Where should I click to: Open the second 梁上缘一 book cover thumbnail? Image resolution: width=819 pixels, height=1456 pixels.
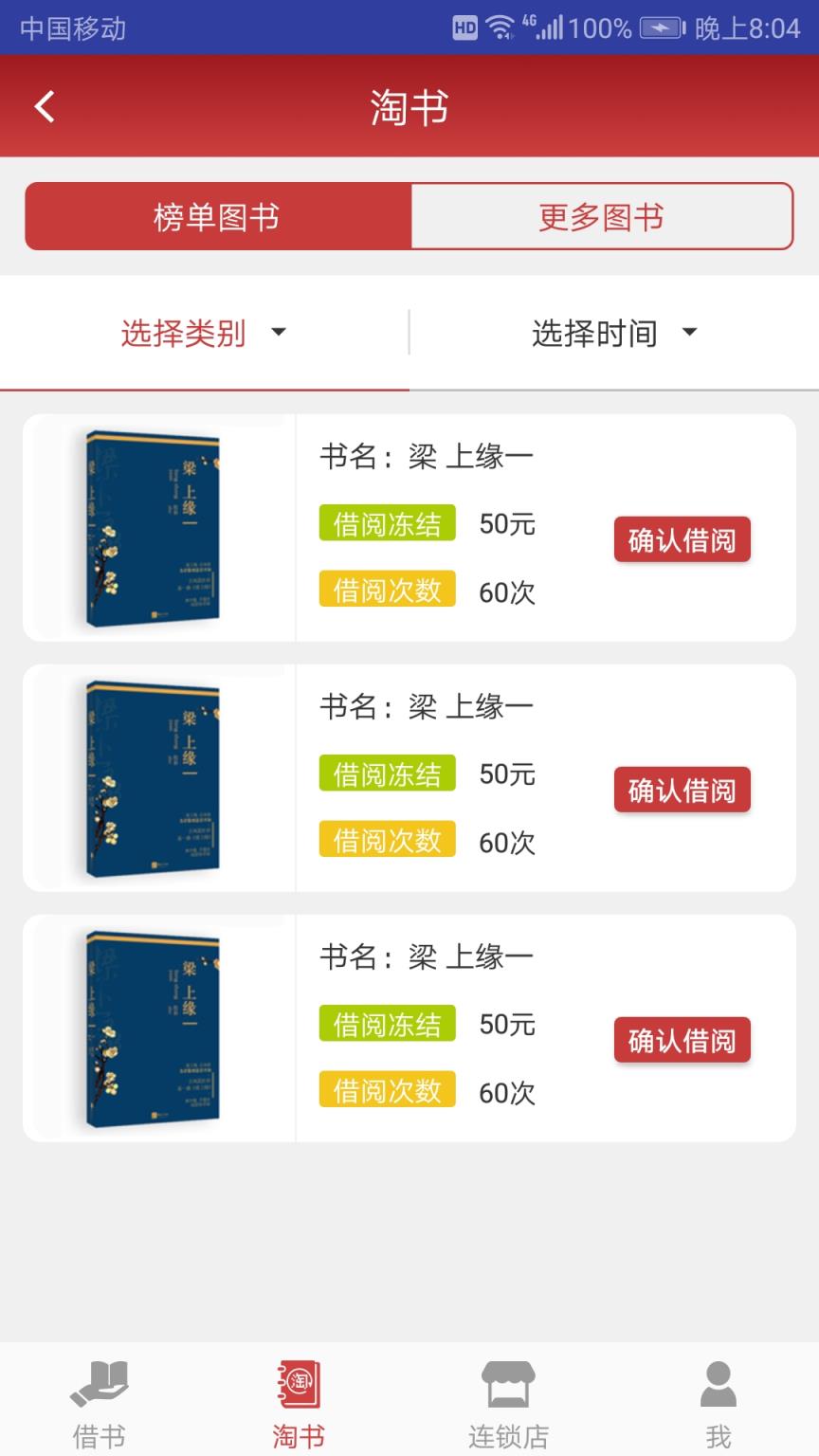tap(155, 779)
